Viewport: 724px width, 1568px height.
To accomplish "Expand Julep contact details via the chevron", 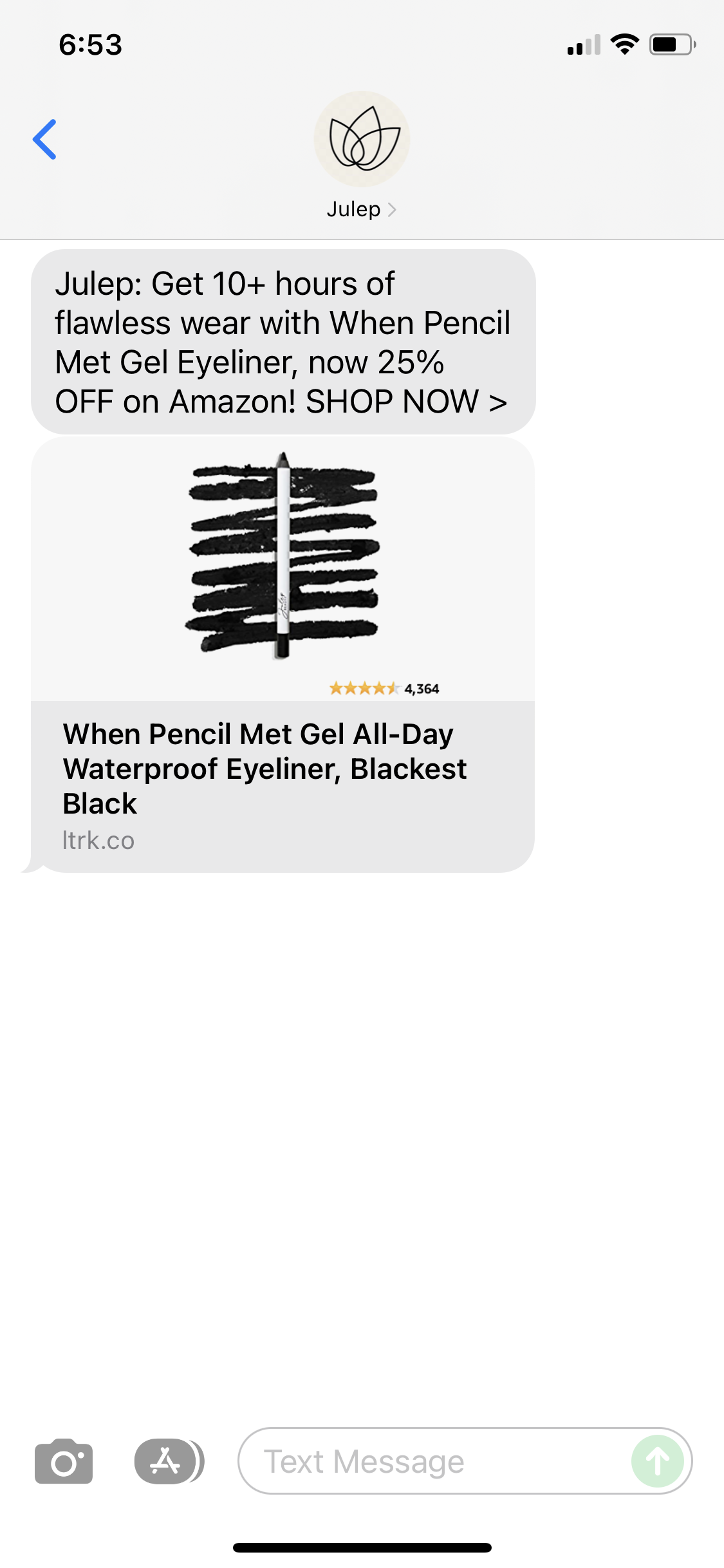I will (392, 209).
